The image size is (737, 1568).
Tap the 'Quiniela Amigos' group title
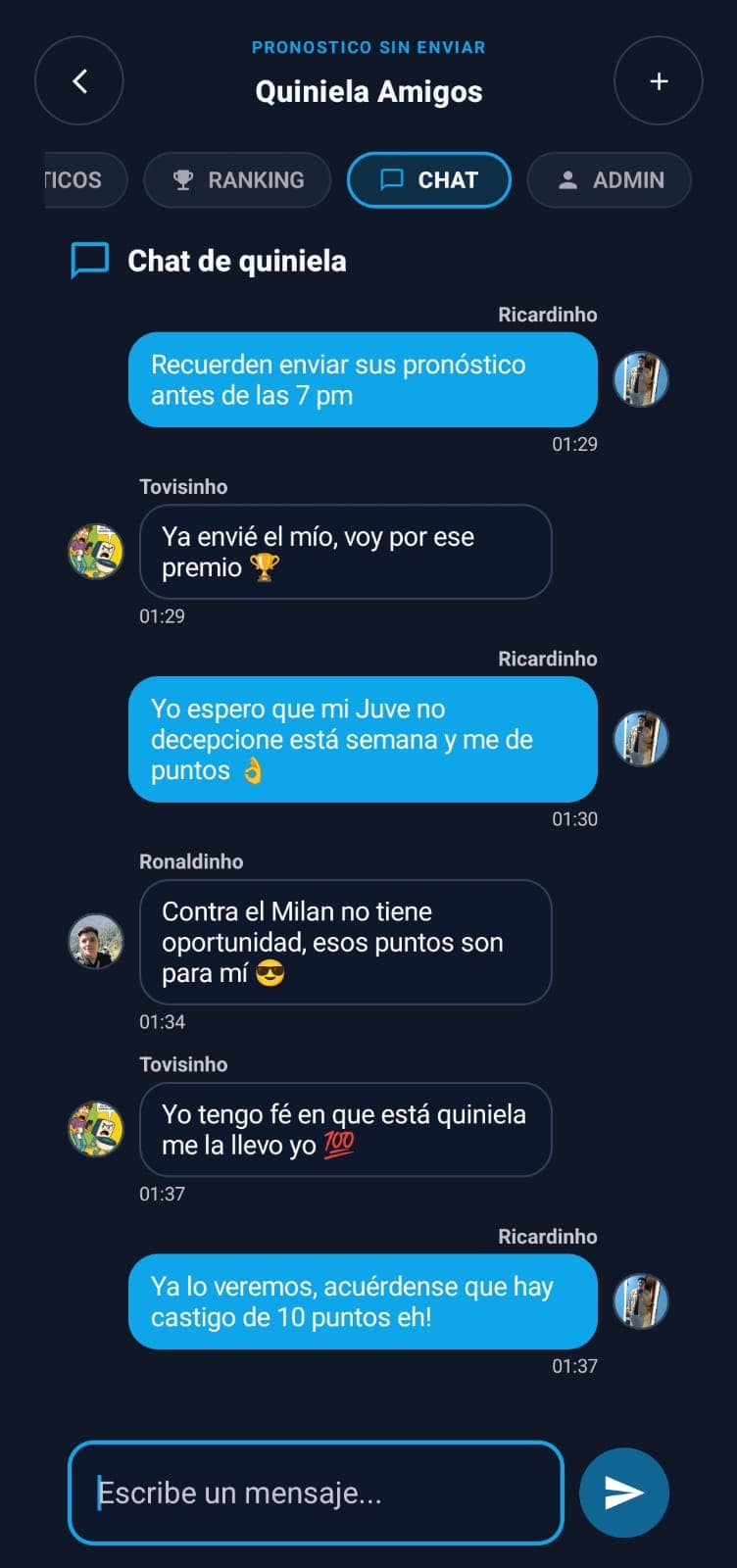368,91
